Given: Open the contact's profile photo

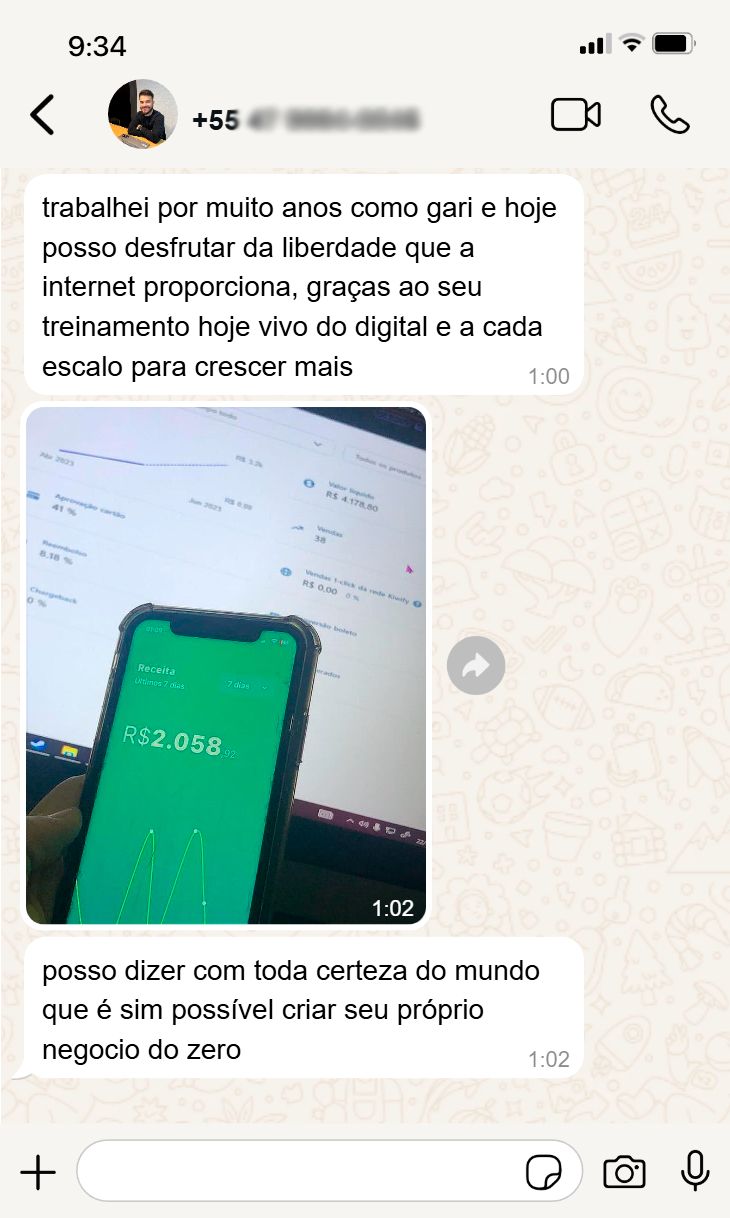Looking at the screenshot, I should tap(142, 115).
